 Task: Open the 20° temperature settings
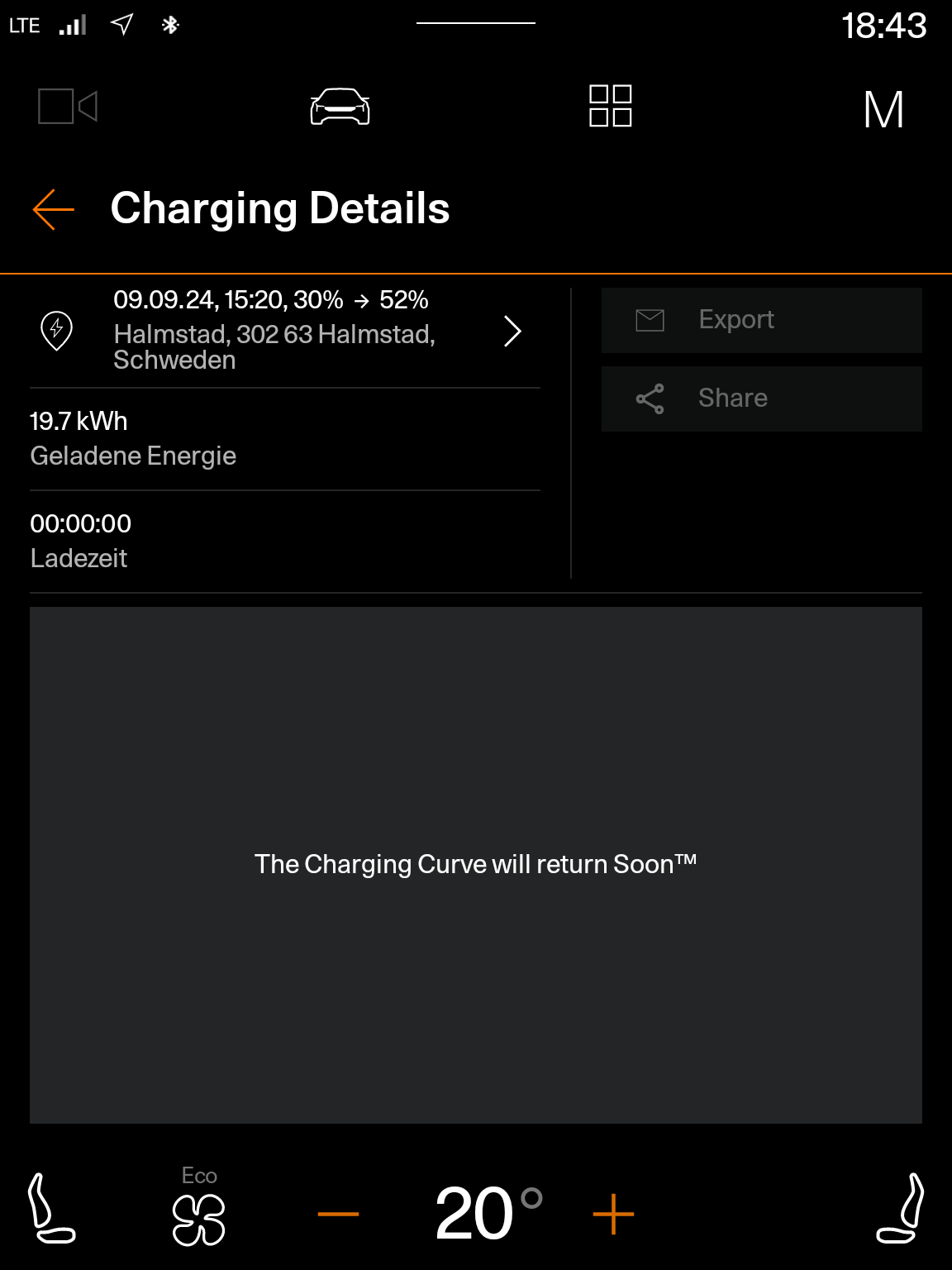(488, 1213)
